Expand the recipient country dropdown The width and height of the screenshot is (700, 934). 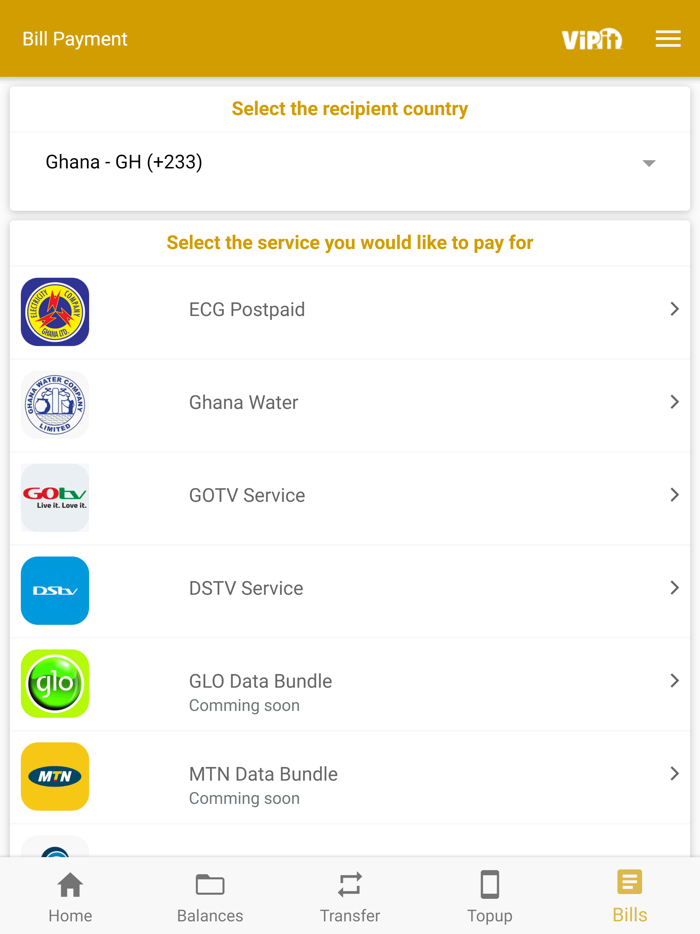(x=350, y=162)
